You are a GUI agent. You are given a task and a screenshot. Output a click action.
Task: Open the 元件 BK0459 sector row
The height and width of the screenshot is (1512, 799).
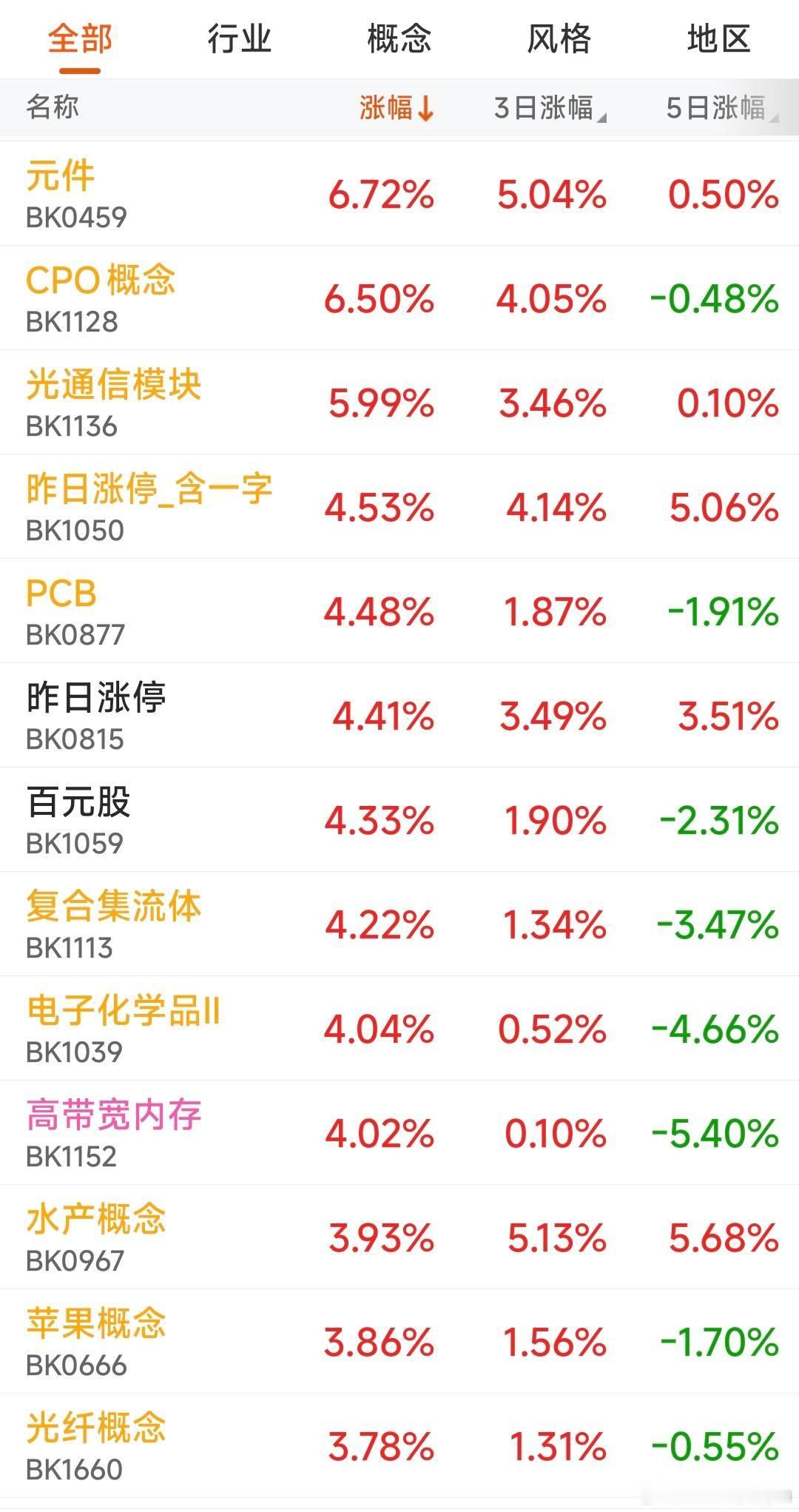399,194
